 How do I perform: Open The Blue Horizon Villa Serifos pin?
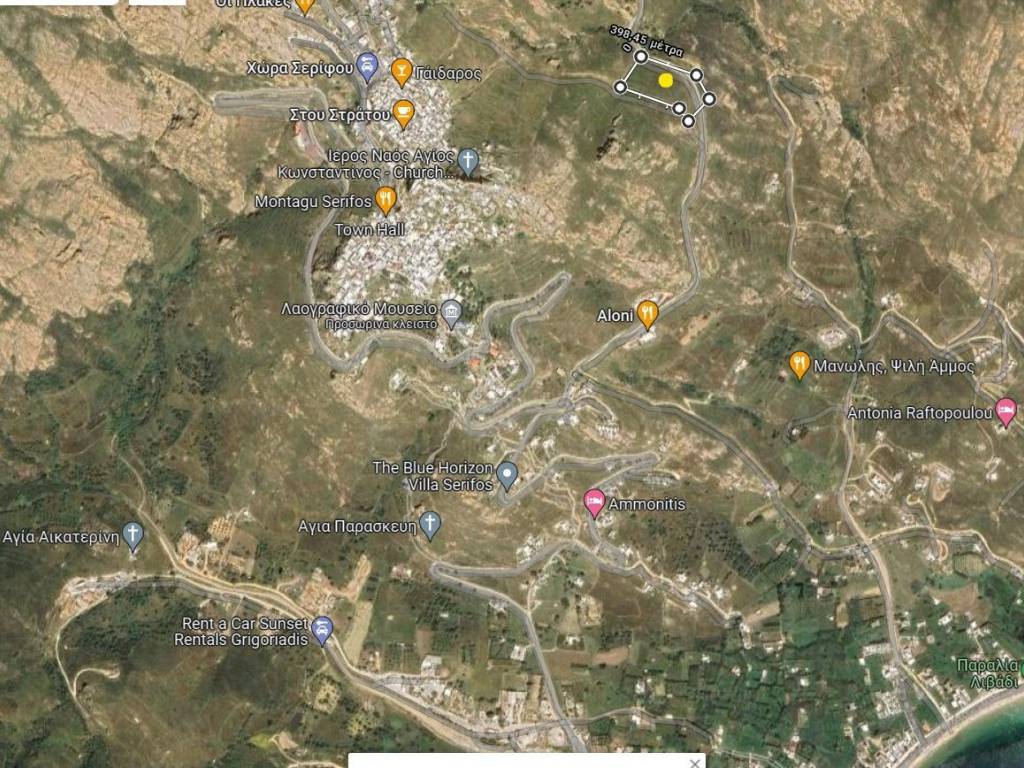pyautogui.click(x=508, y=475)
